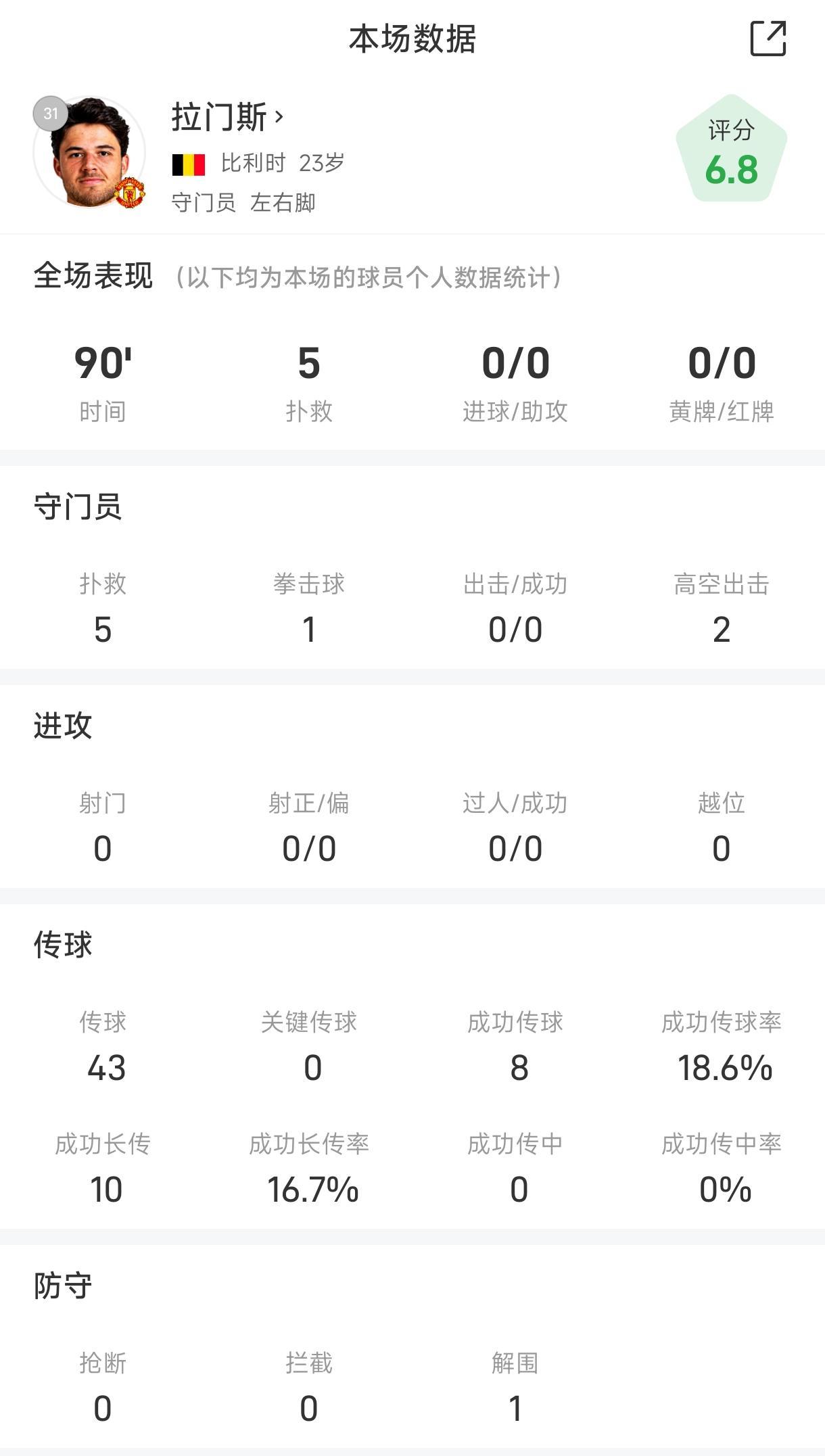Share this match data page
Viewport: 825px width, 1456px height.
click(768, 39)
